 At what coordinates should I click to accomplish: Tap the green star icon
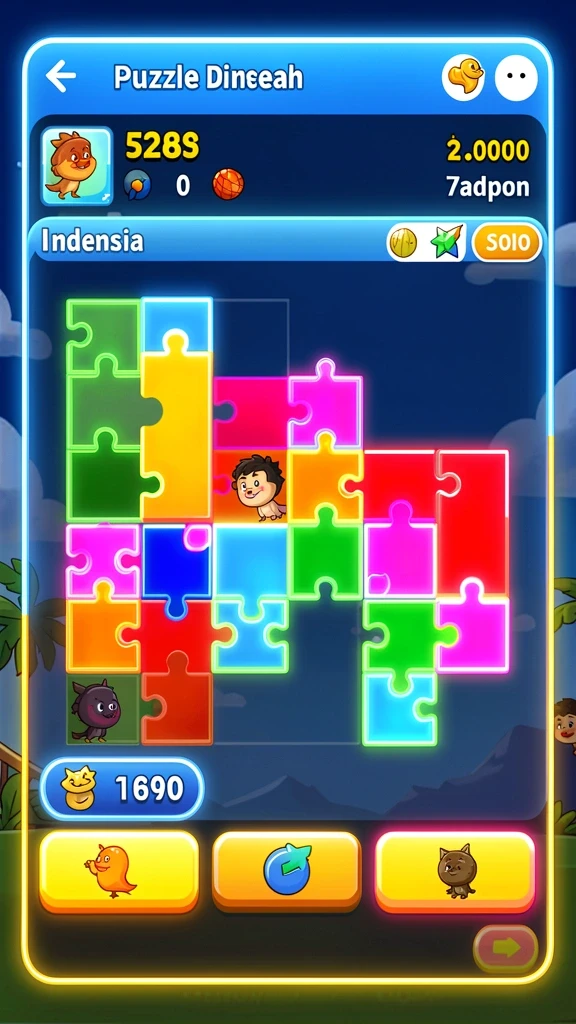coord(447,243)
